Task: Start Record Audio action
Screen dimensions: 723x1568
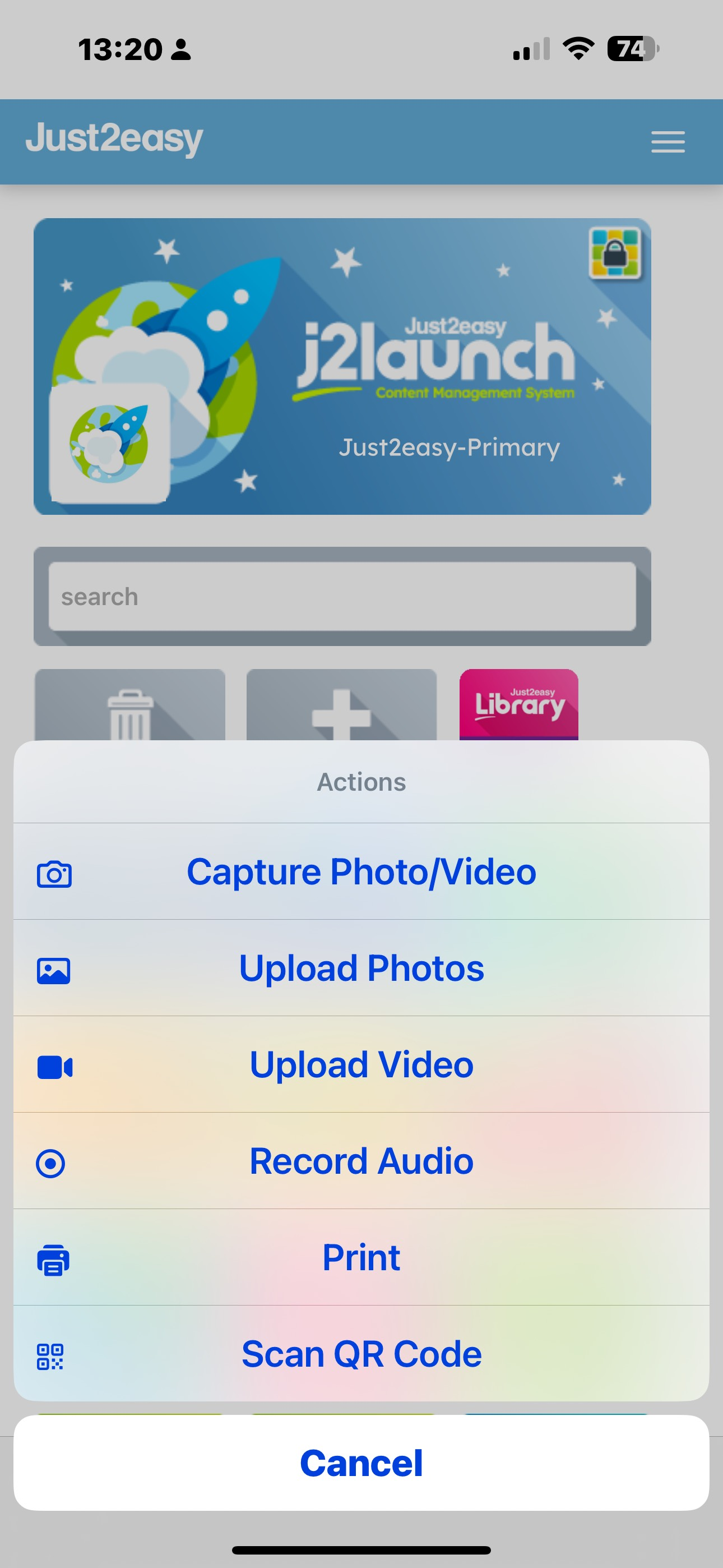Action: 361,1161
